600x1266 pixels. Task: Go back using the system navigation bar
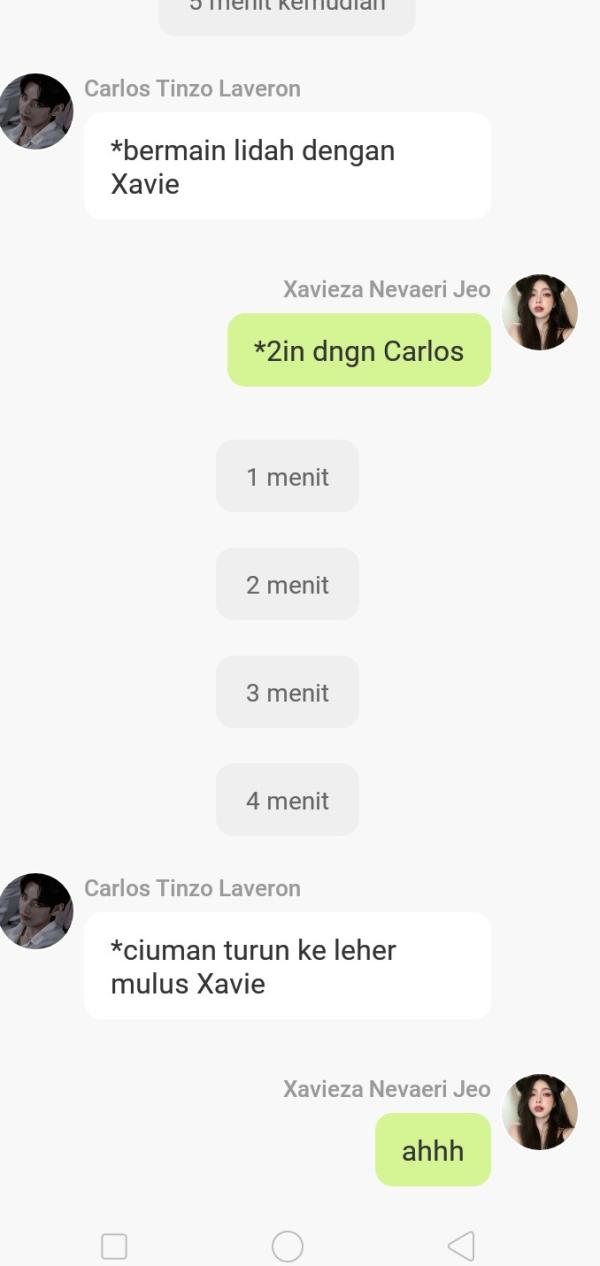click(461, 1246)
